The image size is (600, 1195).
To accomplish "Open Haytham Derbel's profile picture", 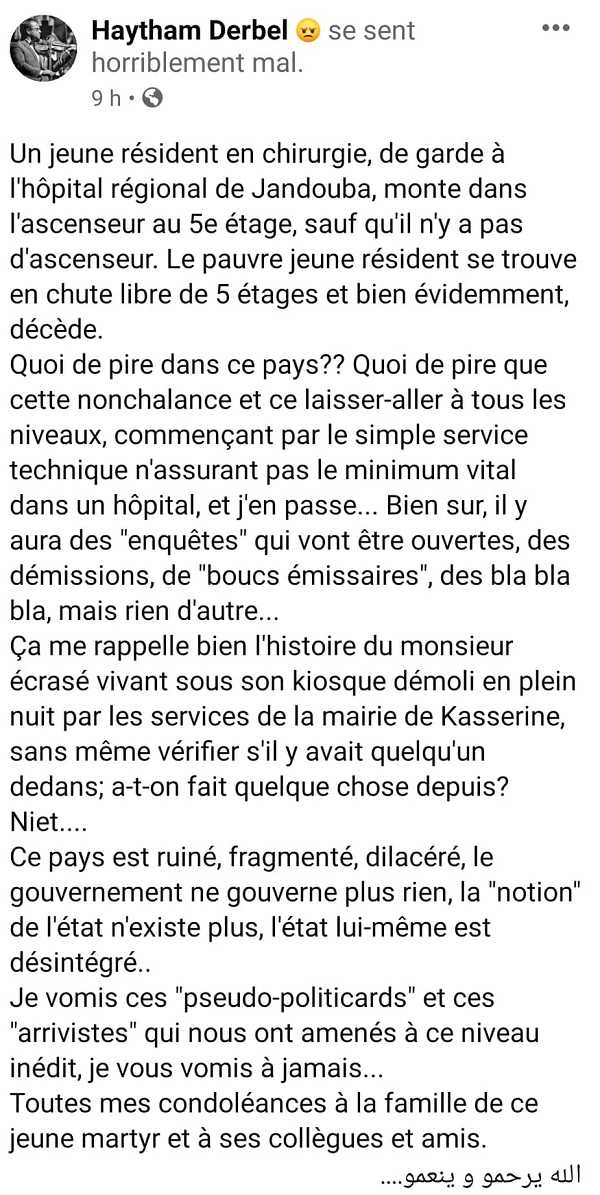I will [43, 48].
